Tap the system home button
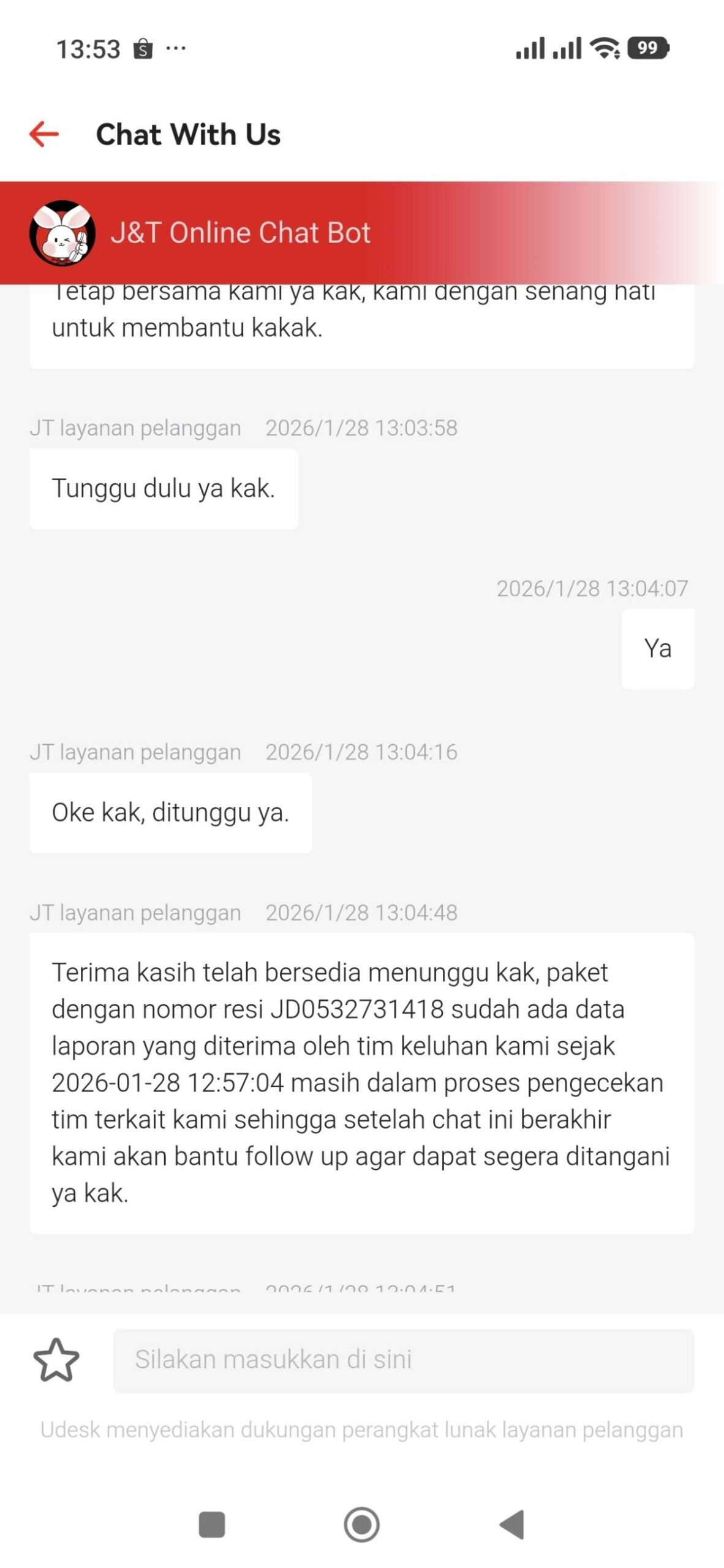724x1568 pixels. 361,1524
